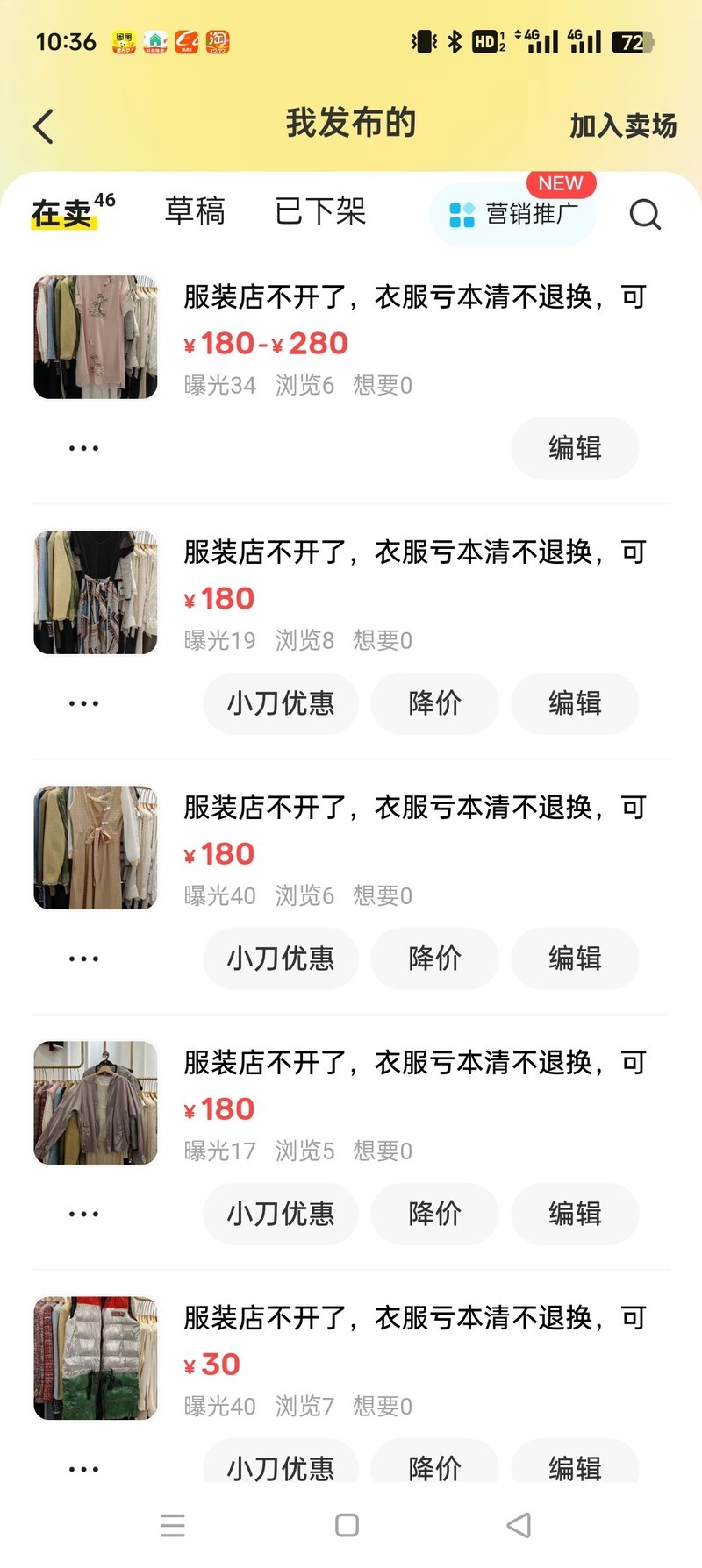This screenshot has height=1568, width=702.
Task: Tap the 加入卖场 link
Action: pos(623,126)
